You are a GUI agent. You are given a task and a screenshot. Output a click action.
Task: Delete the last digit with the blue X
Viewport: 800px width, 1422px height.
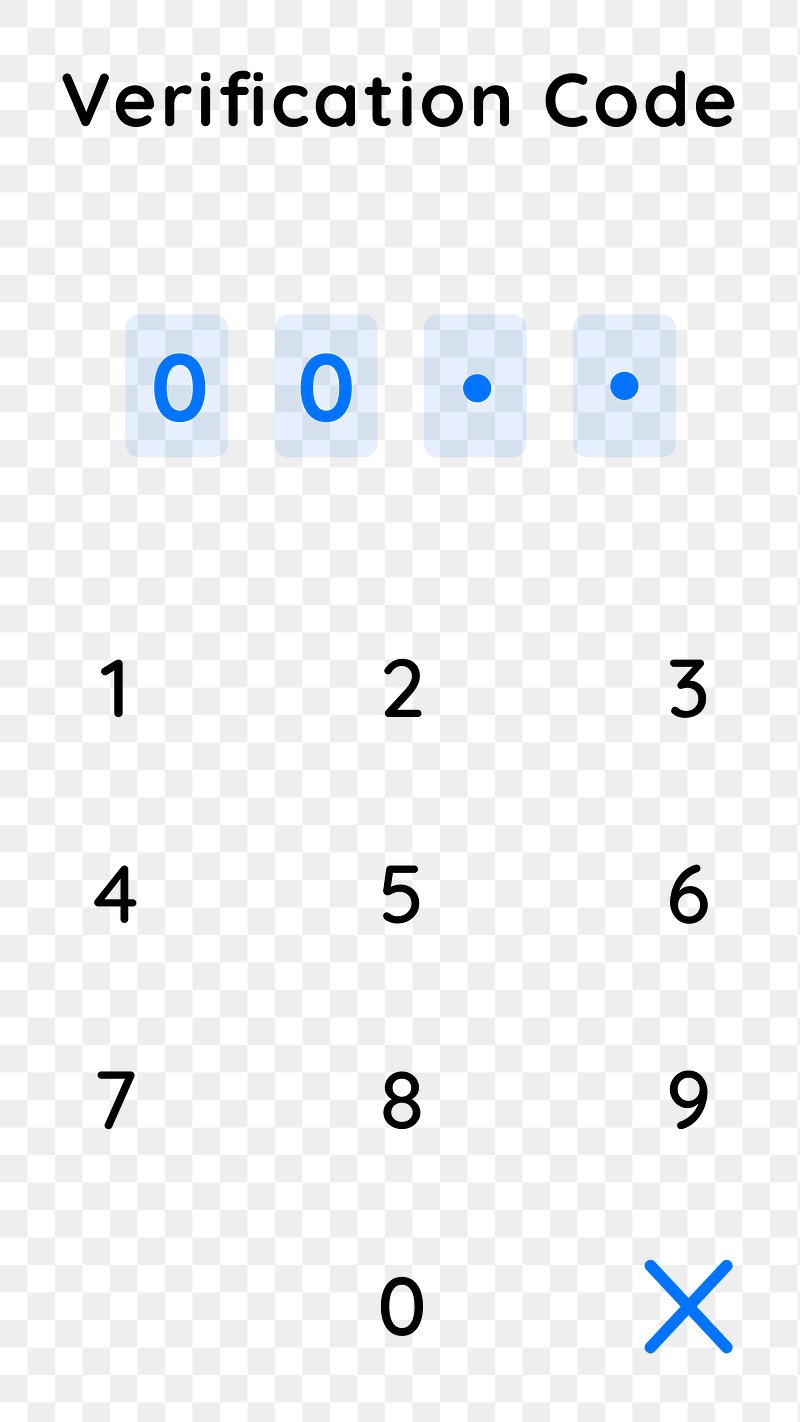688,1306
